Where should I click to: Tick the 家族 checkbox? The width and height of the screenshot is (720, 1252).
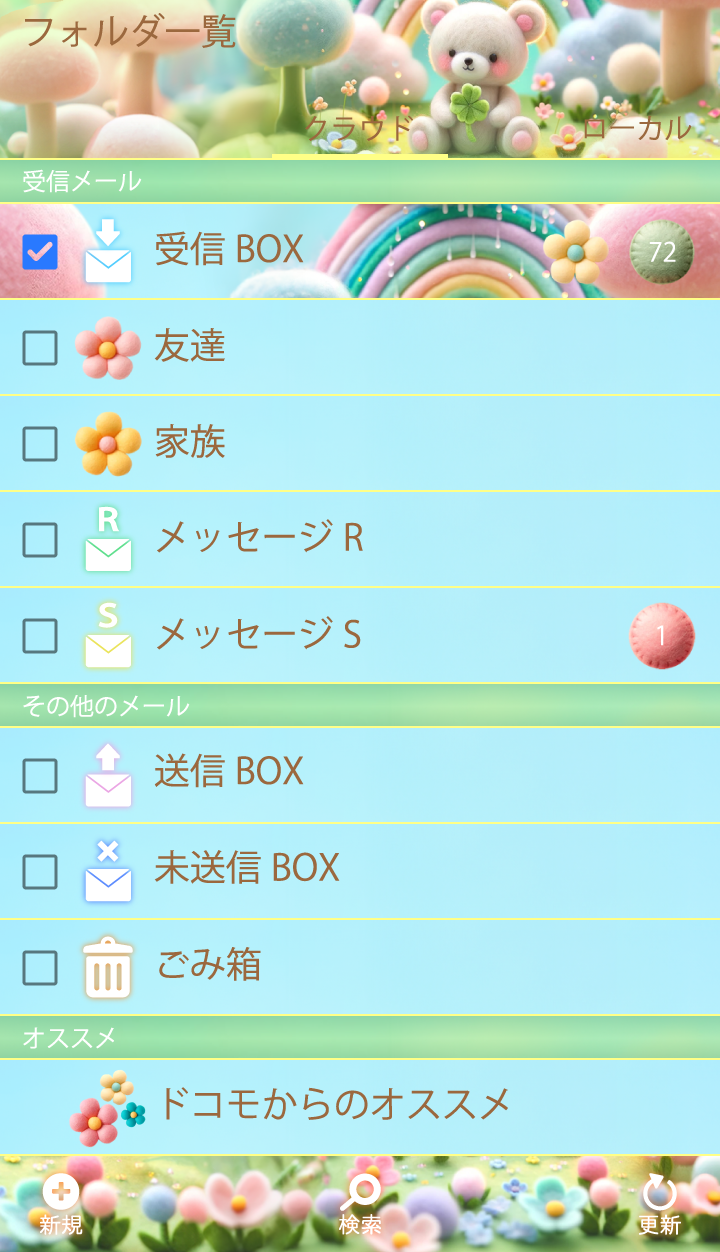tap(40, 444)
